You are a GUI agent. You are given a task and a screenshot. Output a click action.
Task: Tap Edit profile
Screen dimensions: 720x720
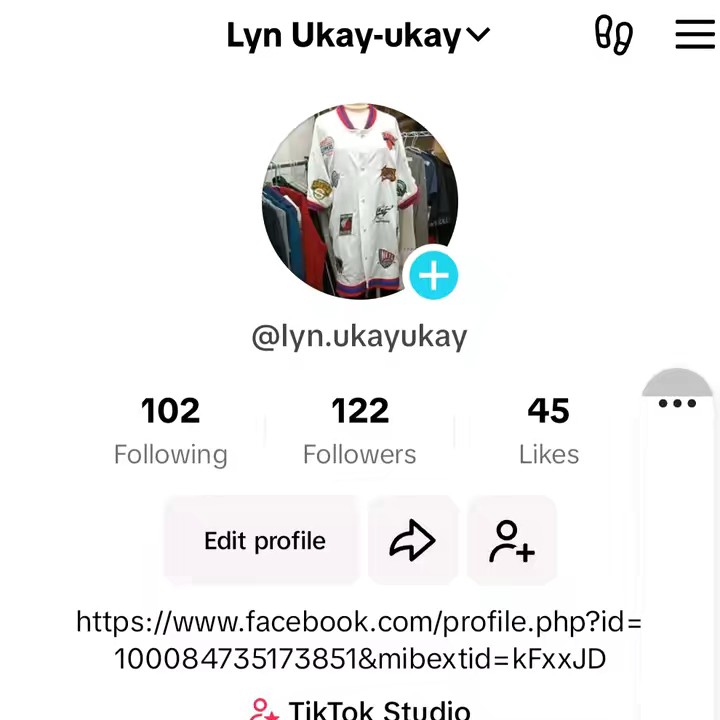264,541
